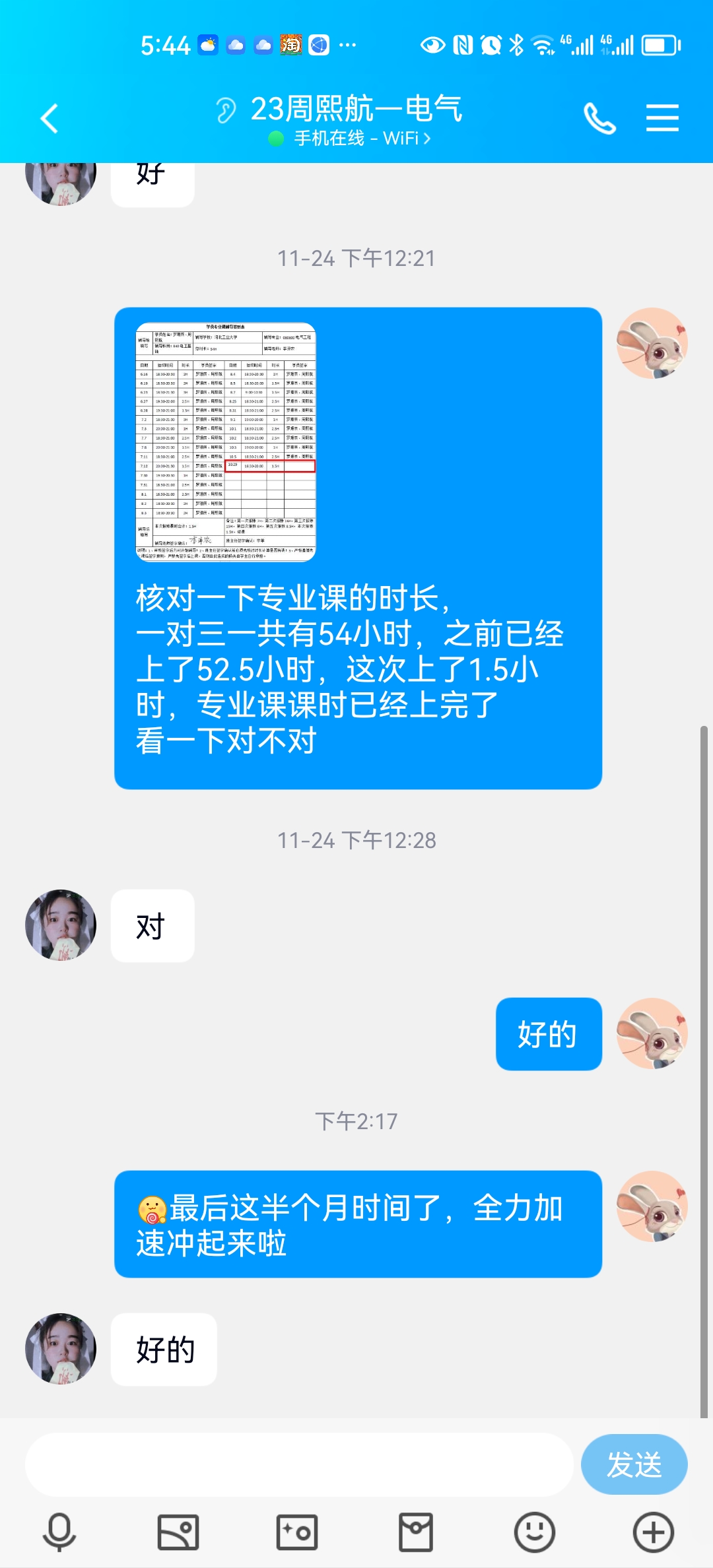Image resolution: width=713 pixels, height=1568 pixels.
Task: Go back using the top-left arrow
Action: 50,119
